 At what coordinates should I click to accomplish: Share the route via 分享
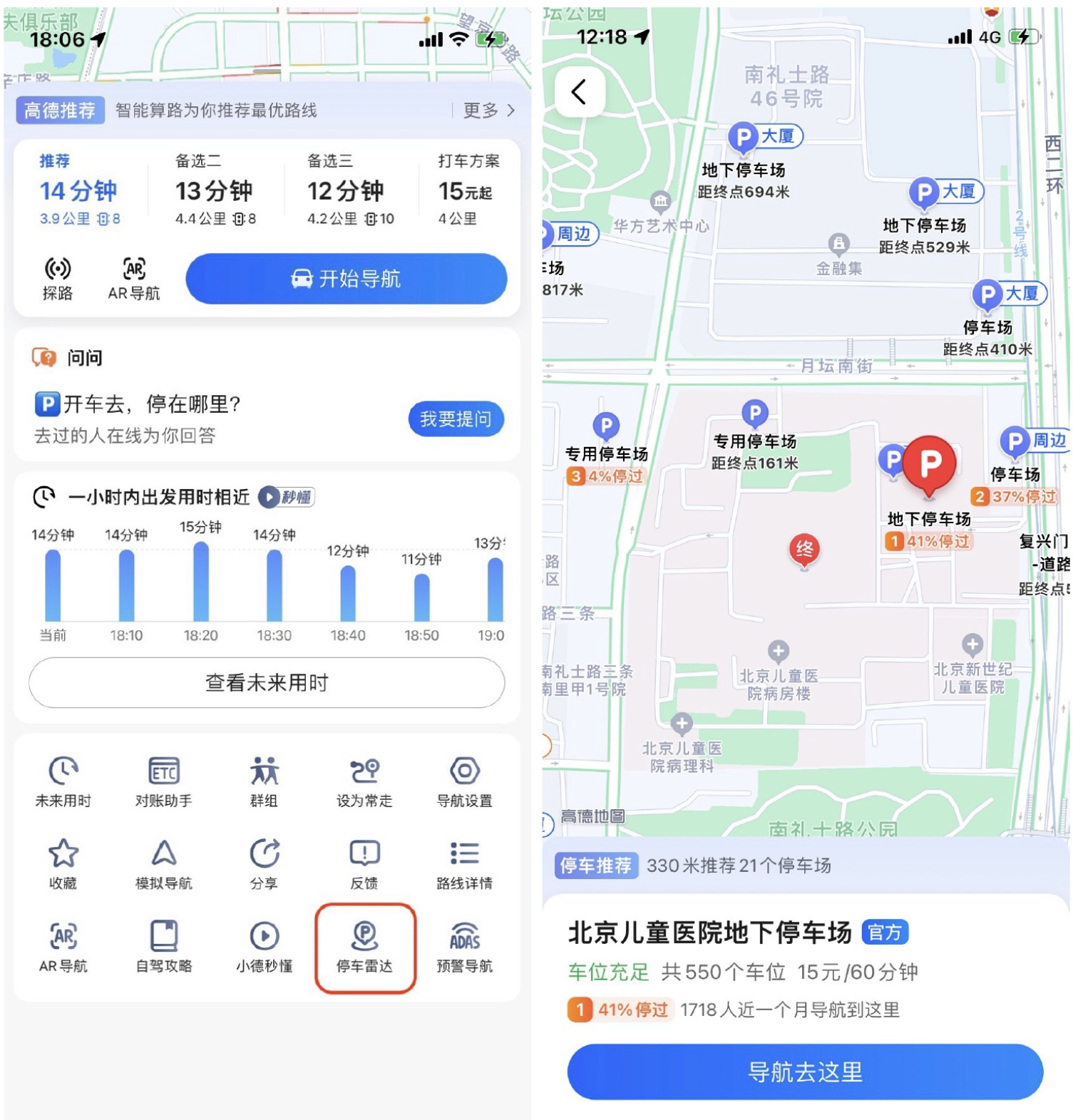click(264, 863)
